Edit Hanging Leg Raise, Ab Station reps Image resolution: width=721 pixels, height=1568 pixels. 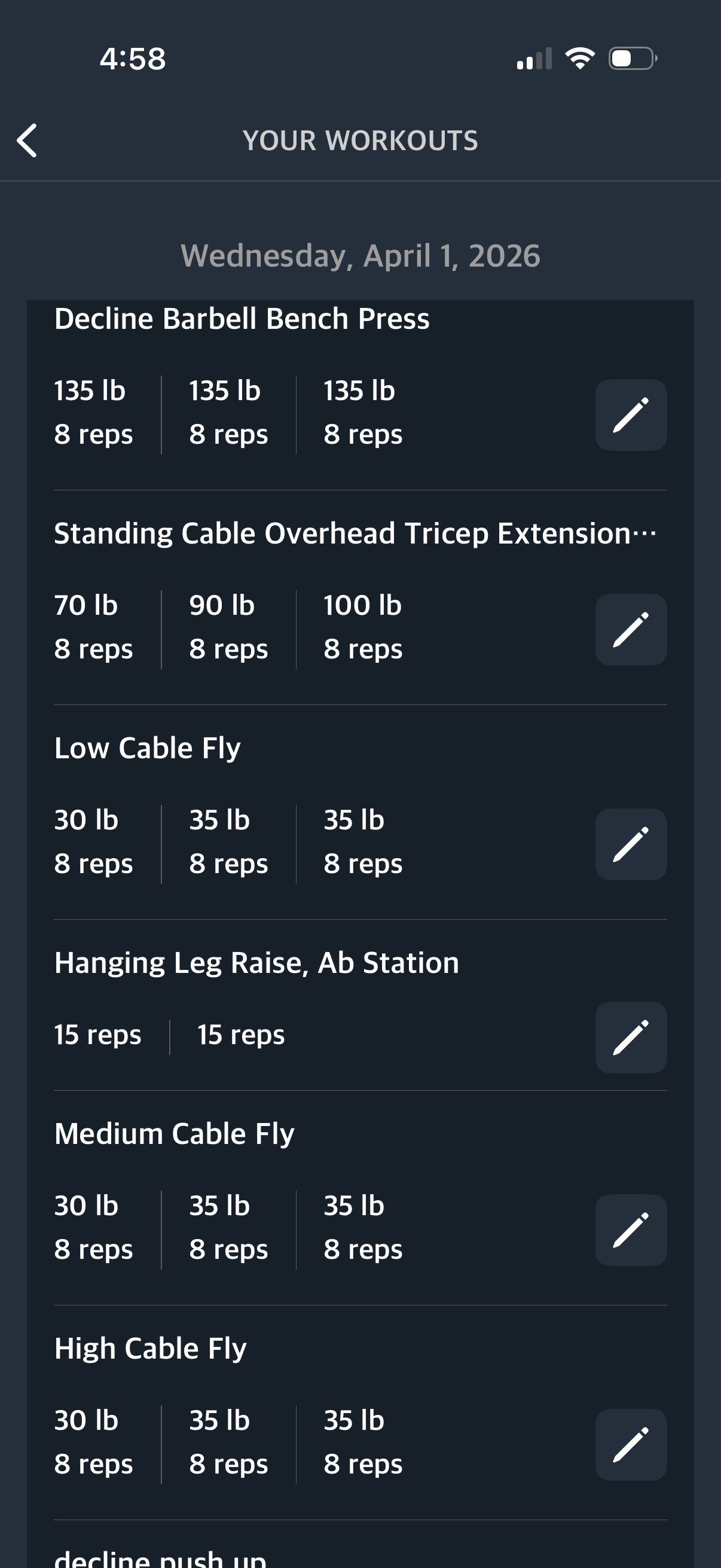(630, 1037)
